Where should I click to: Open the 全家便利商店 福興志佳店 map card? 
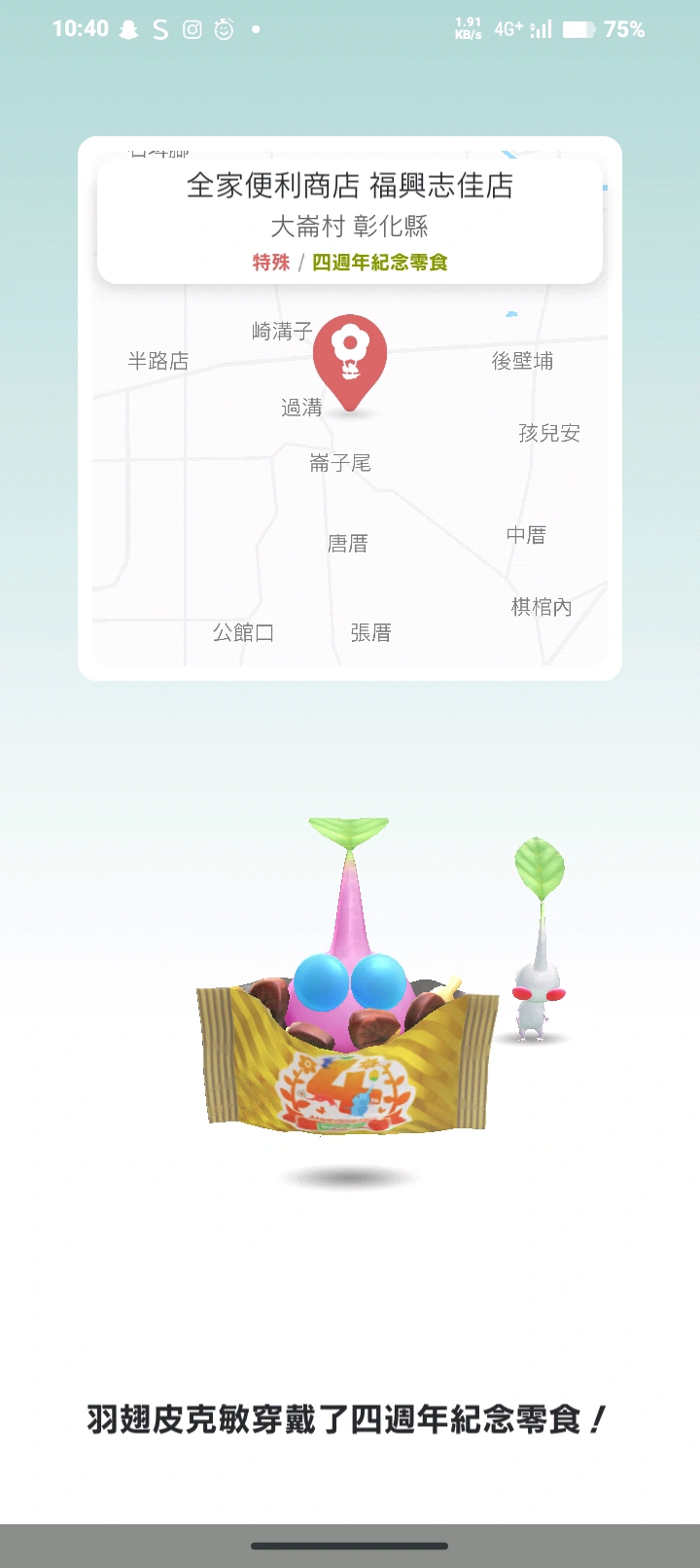(x=350, y=221)
